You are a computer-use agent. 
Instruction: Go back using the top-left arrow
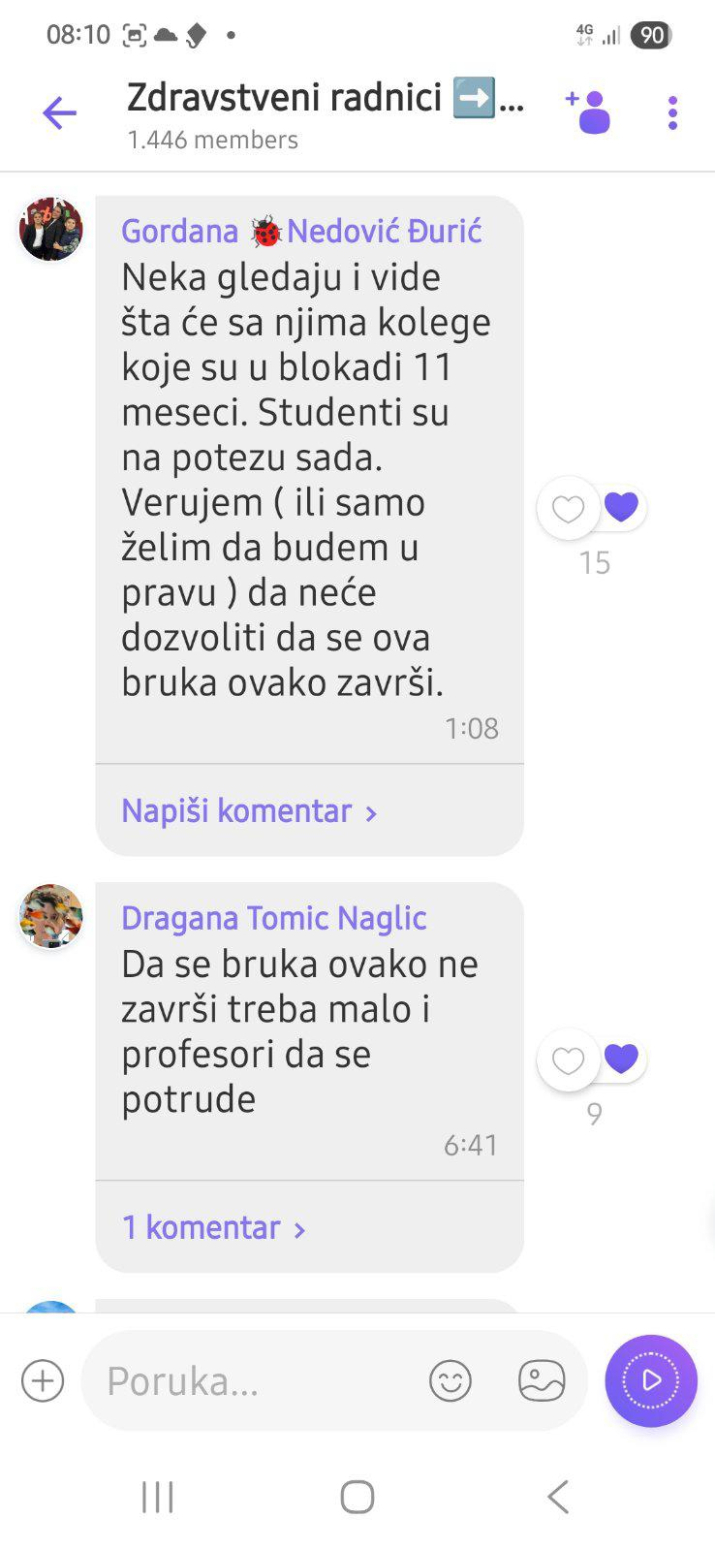pos(59,113)
